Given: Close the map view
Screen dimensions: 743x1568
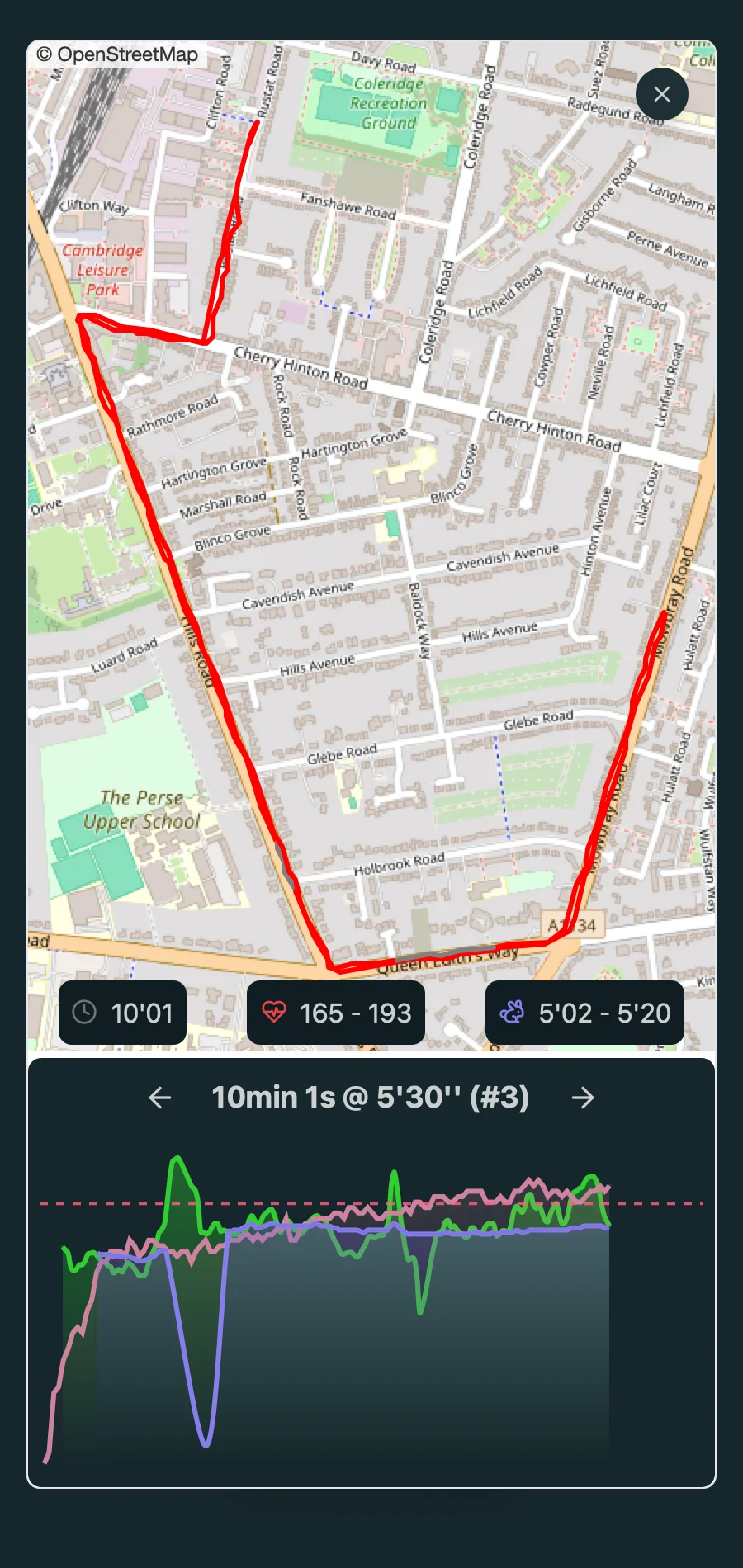Looking at the screenshot, I should [x=661, y=94].
